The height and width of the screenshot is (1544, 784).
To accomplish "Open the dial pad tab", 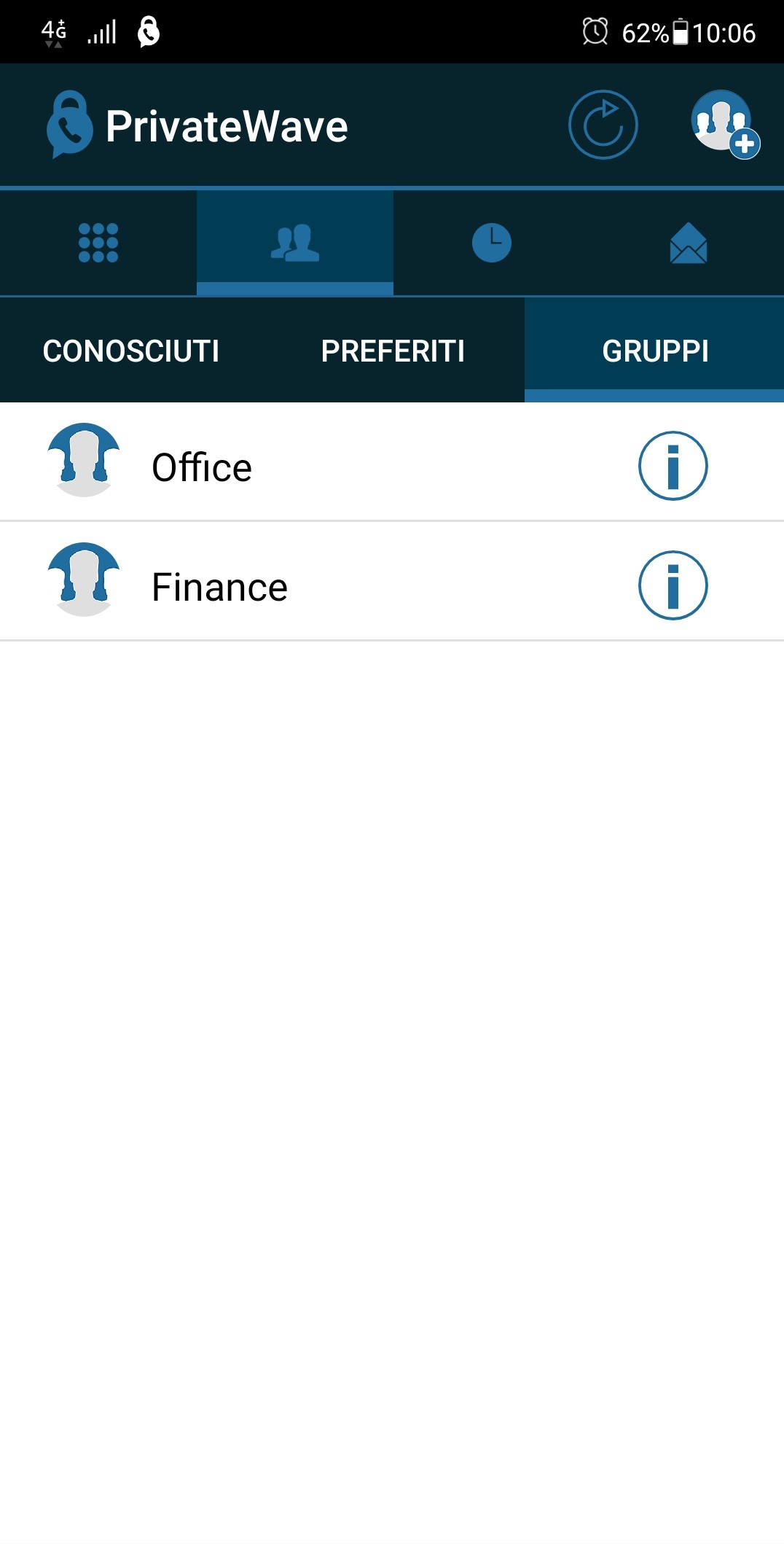I will 98,243.
